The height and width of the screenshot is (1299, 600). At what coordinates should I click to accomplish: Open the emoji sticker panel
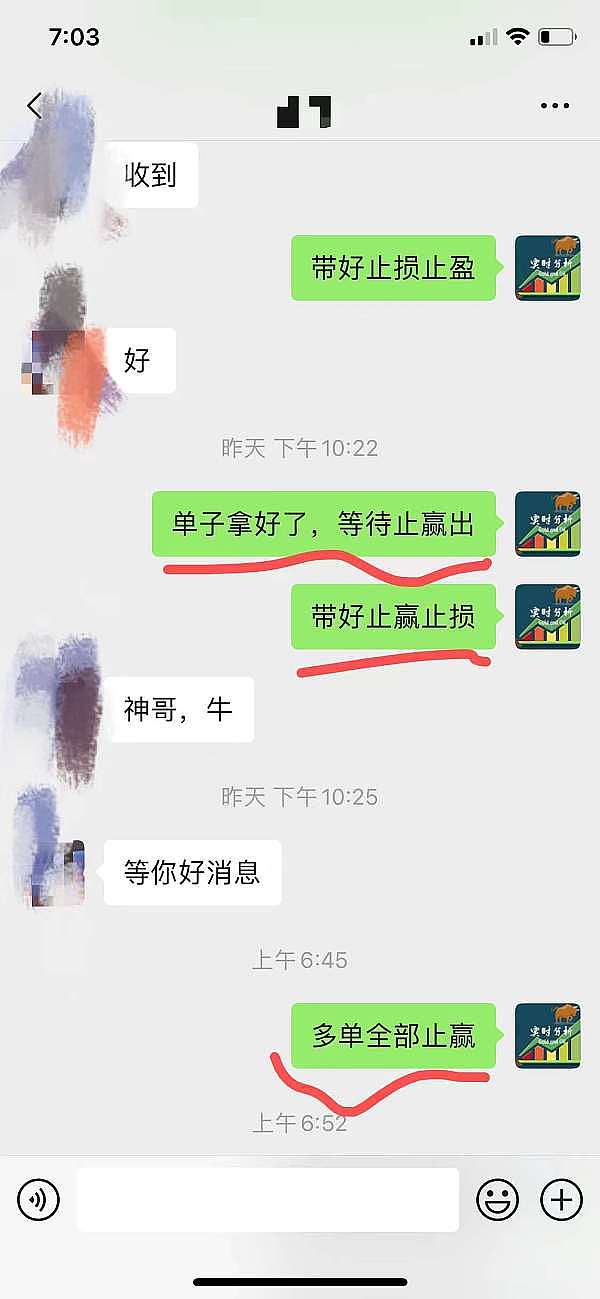click(x=497, y=1199)
